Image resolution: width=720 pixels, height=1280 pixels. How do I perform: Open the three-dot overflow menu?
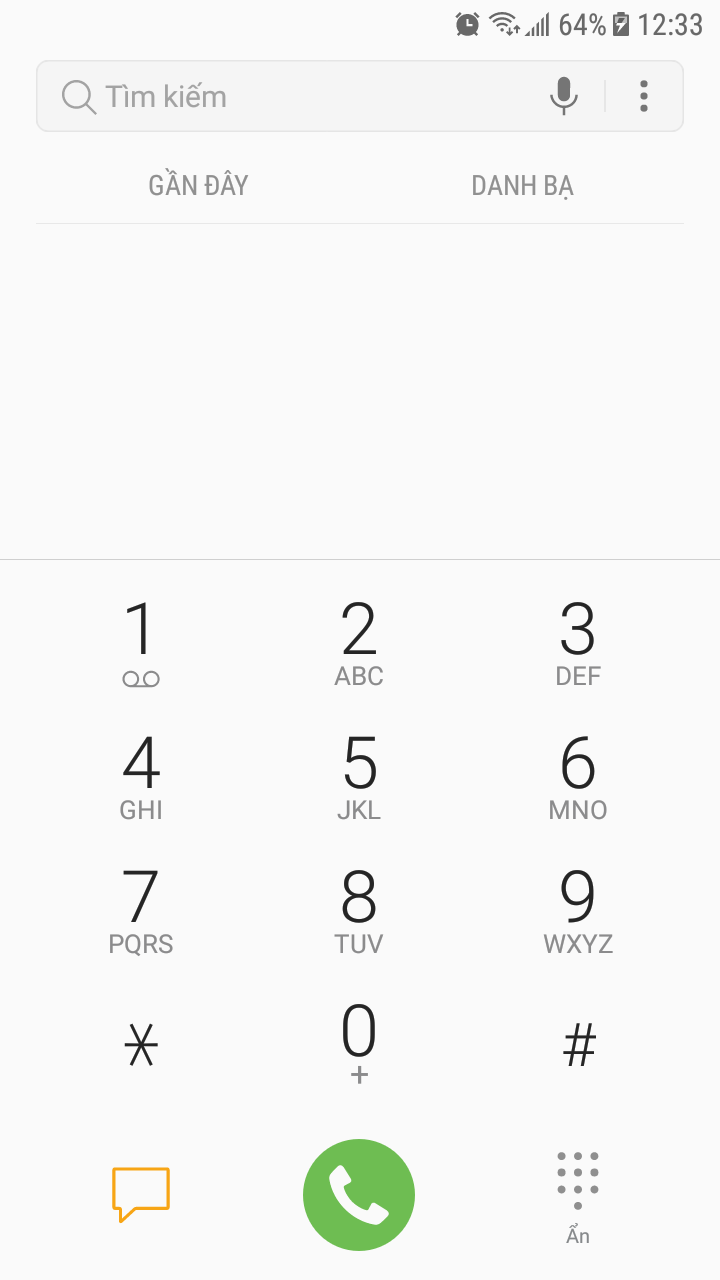(644, 96)
